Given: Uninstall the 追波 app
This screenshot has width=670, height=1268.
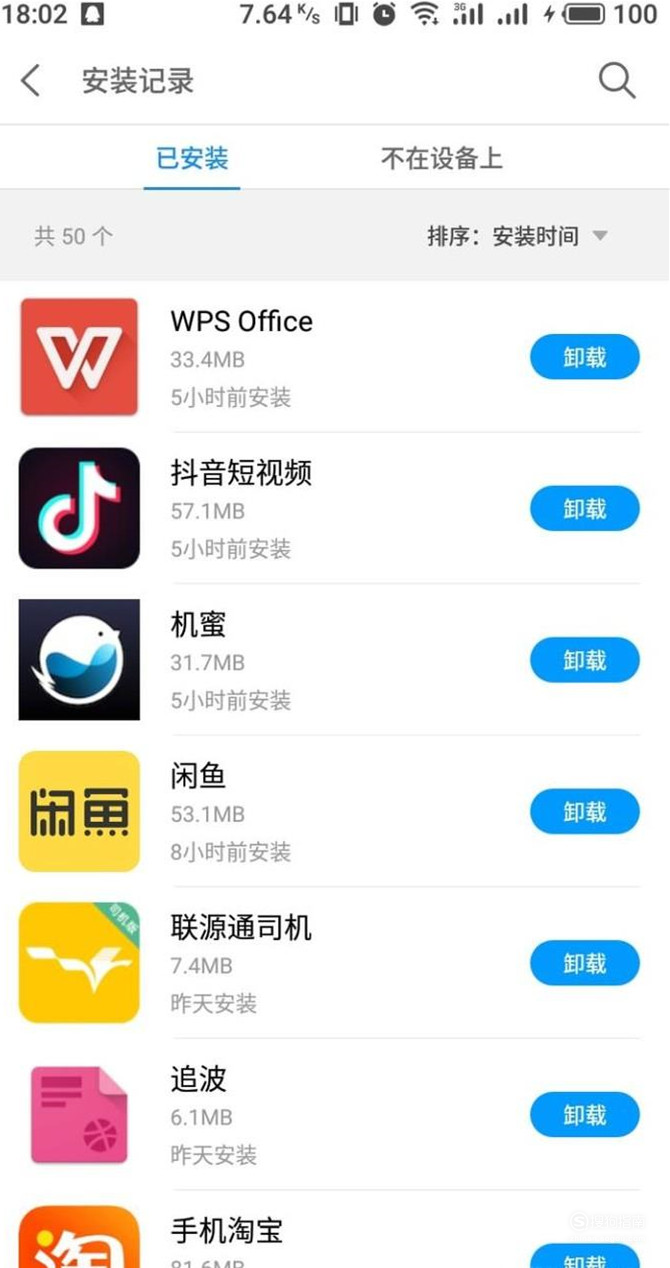Looking at the screenshot, I should tap(584, 1115).
